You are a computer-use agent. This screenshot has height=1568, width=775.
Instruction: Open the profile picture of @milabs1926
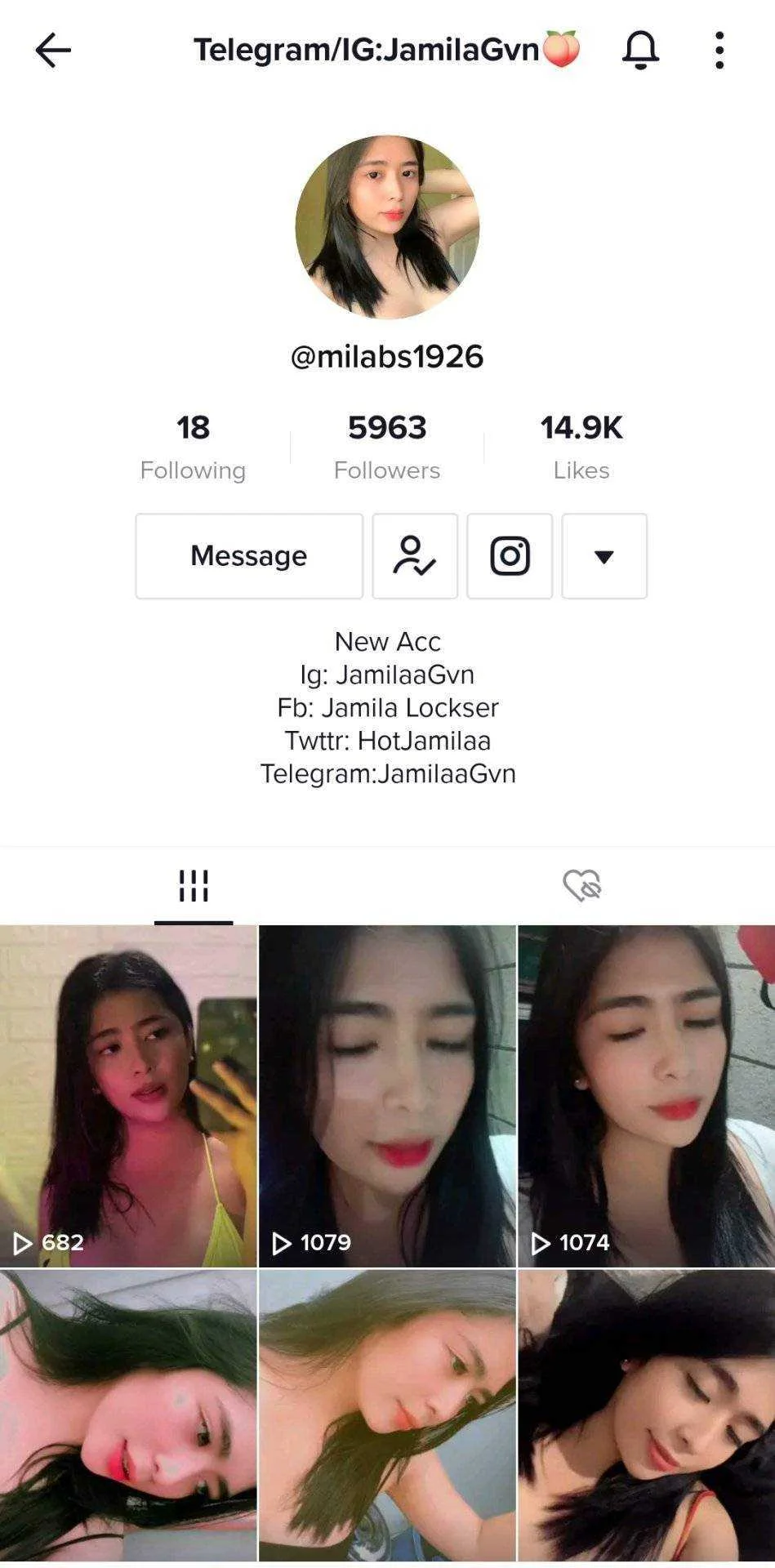[x=387, y=227]
